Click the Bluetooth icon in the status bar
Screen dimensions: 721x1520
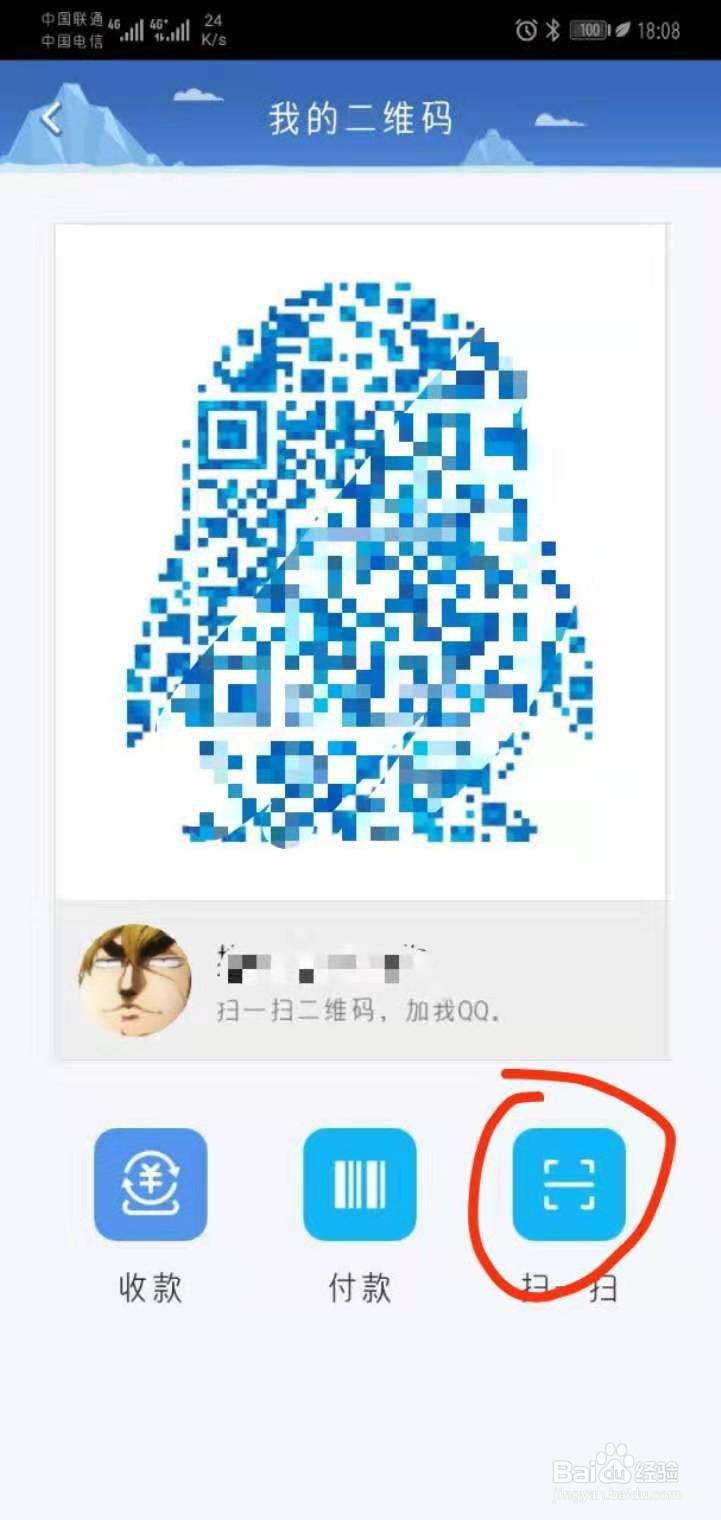click(555, 31)
